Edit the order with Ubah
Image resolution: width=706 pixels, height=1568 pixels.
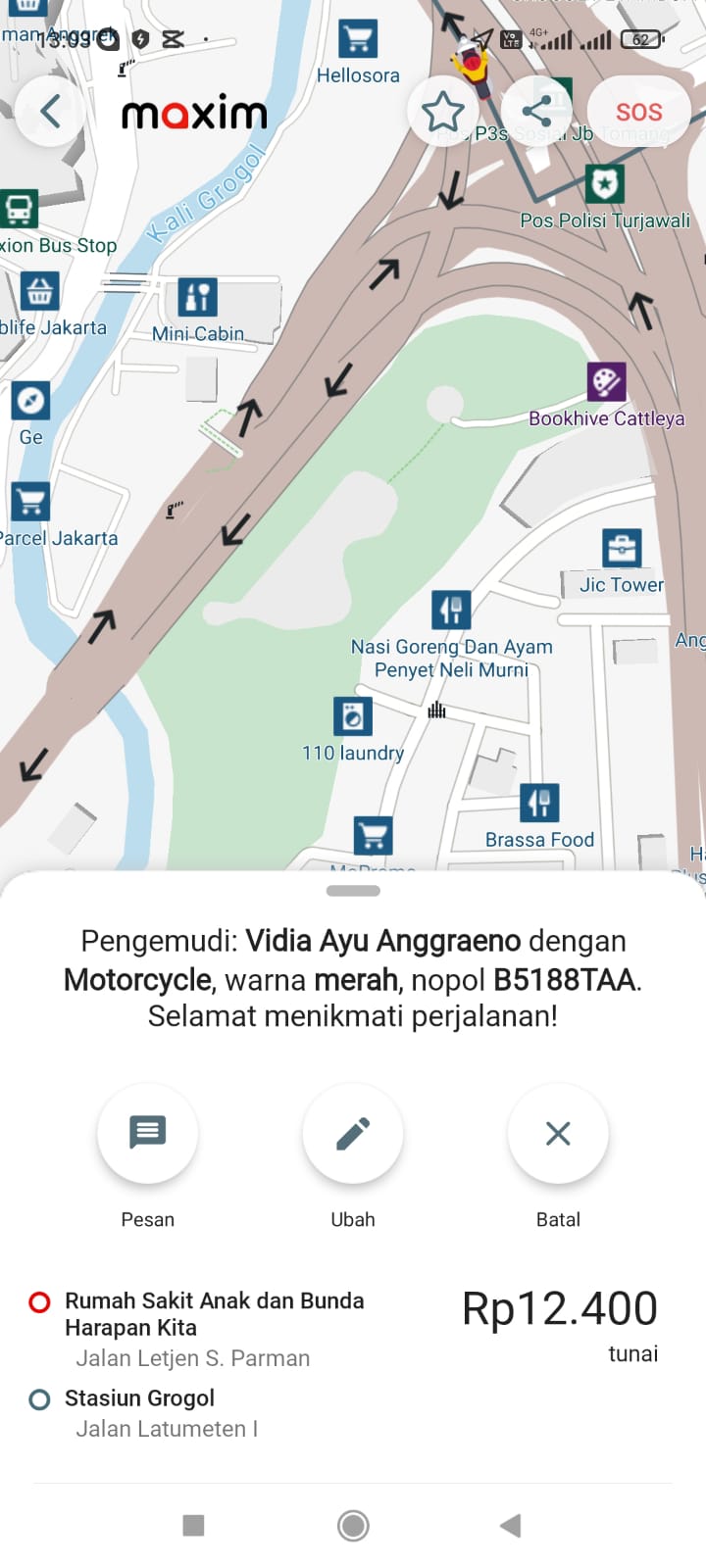pos(353,1134)
